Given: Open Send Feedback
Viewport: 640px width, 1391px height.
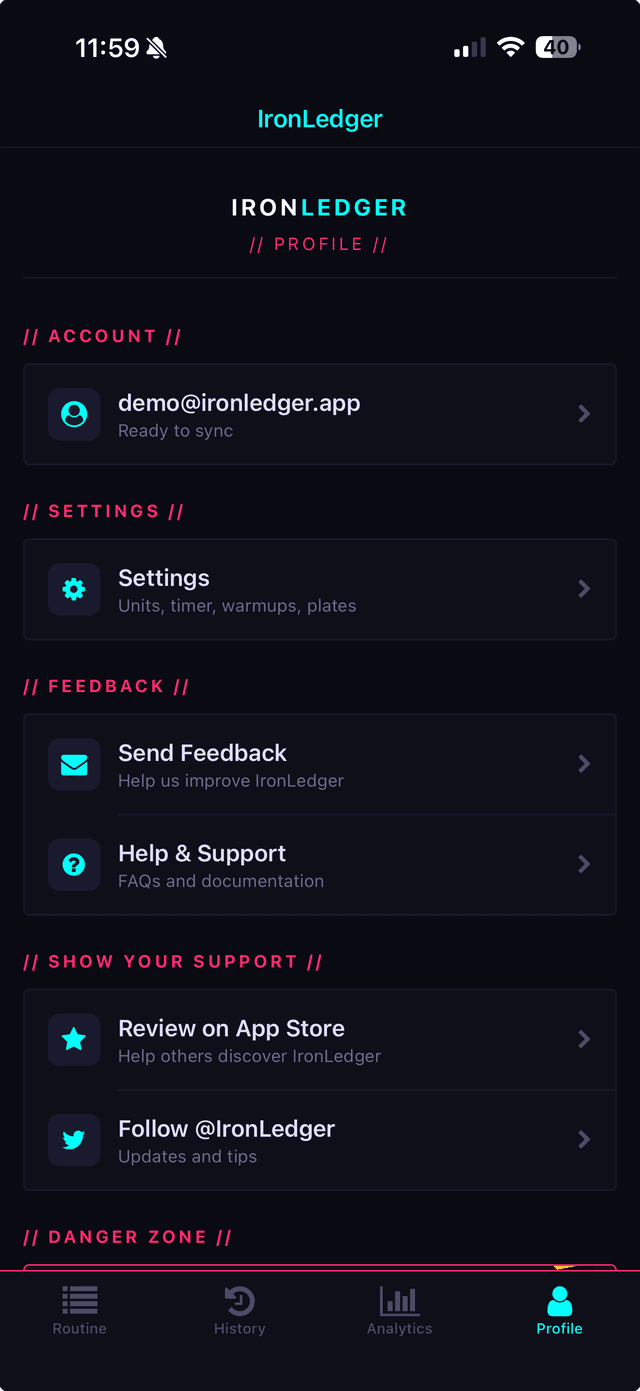Looking at the screenshot, I should coord(319,764).
